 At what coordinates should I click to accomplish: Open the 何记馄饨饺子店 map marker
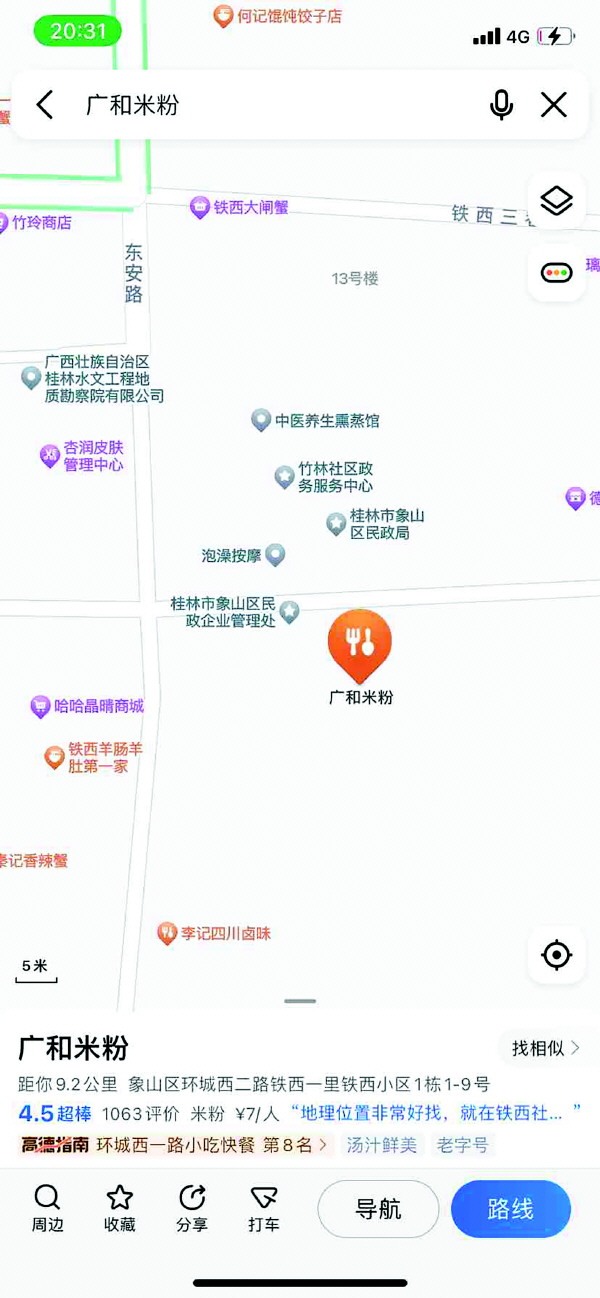pyautogui.click(x=224, y=16)
